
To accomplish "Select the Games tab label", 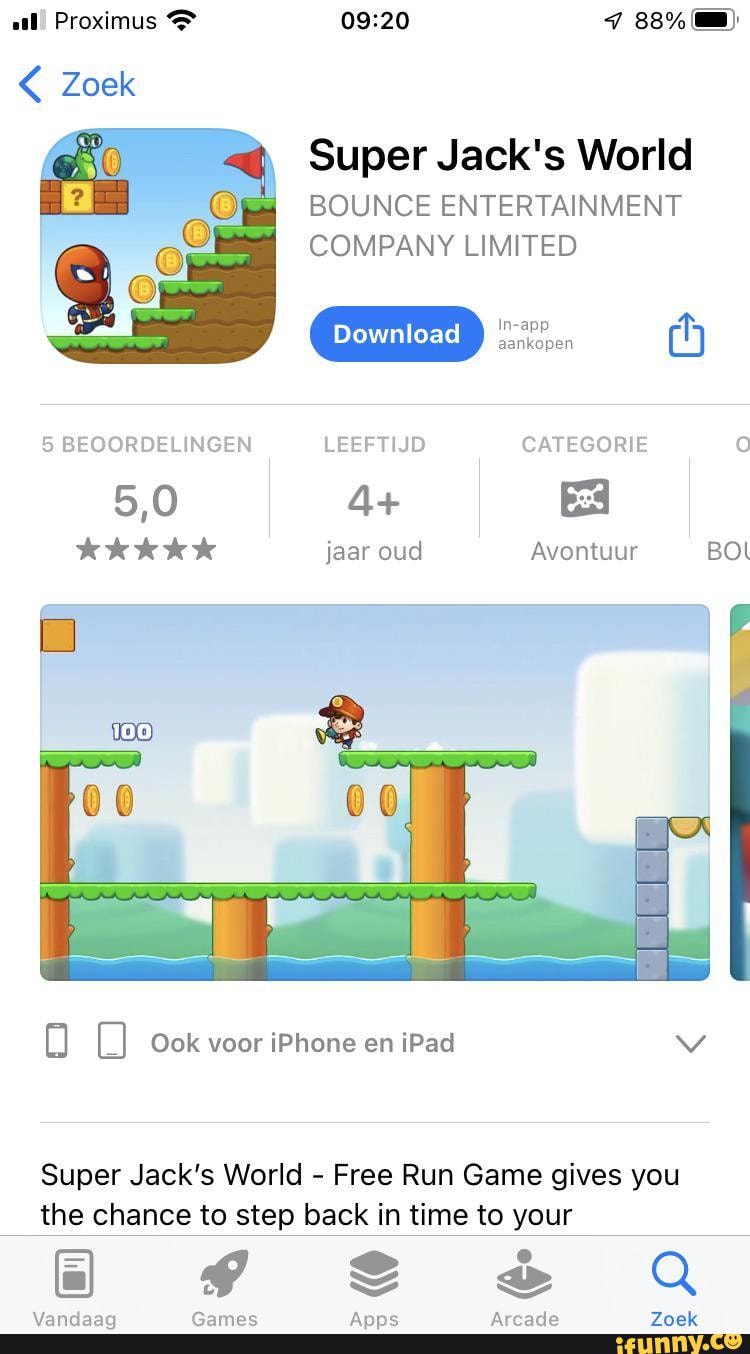I will pos(224,1319).
